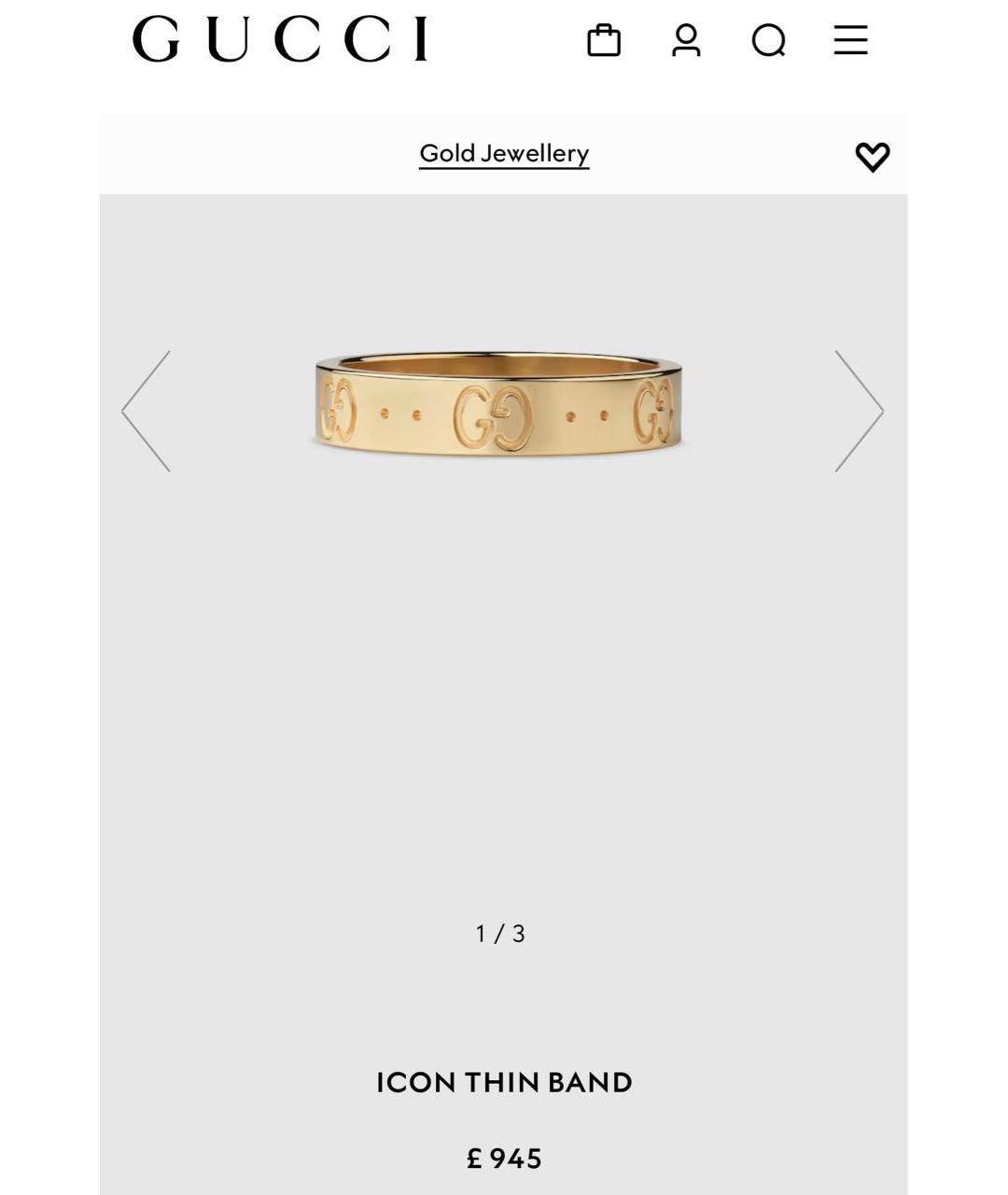
Task: Open the shopping bag
Action: click(604, 40)
